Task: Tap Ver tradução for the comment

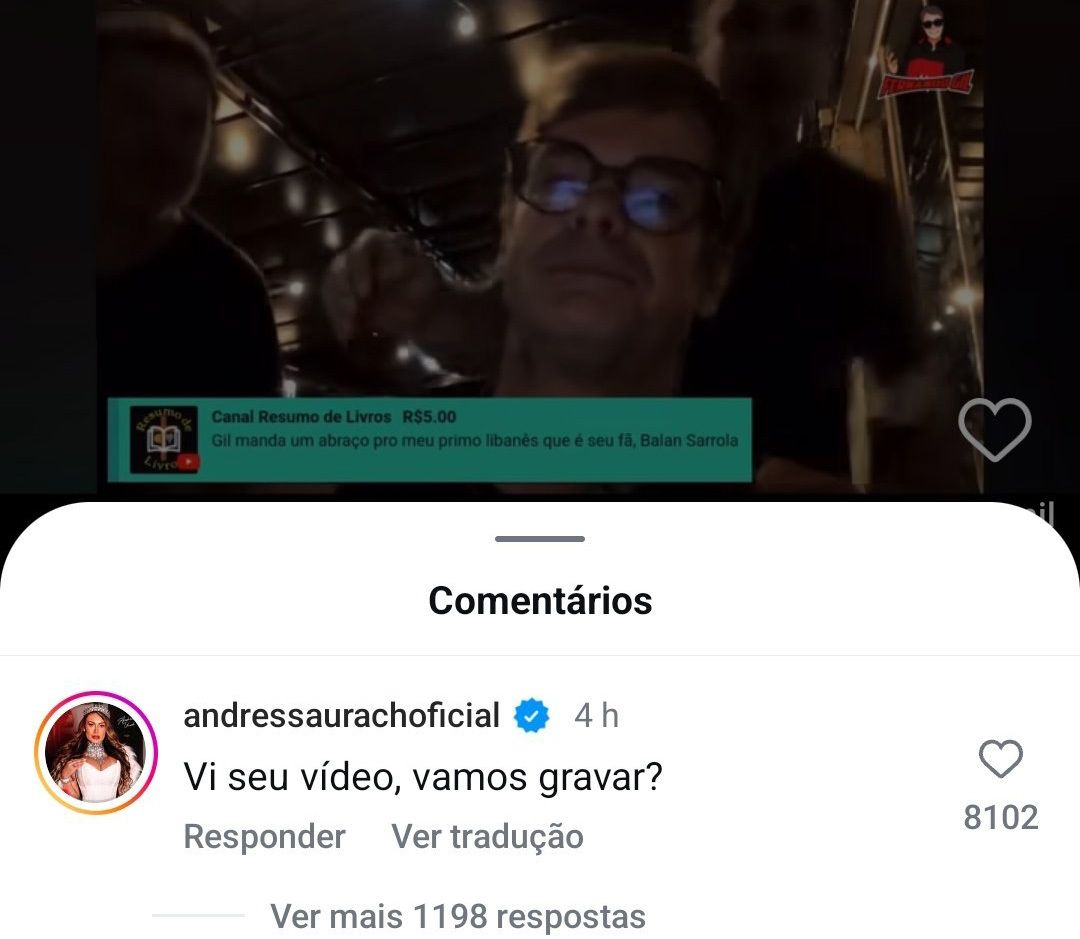Action: 487,836
